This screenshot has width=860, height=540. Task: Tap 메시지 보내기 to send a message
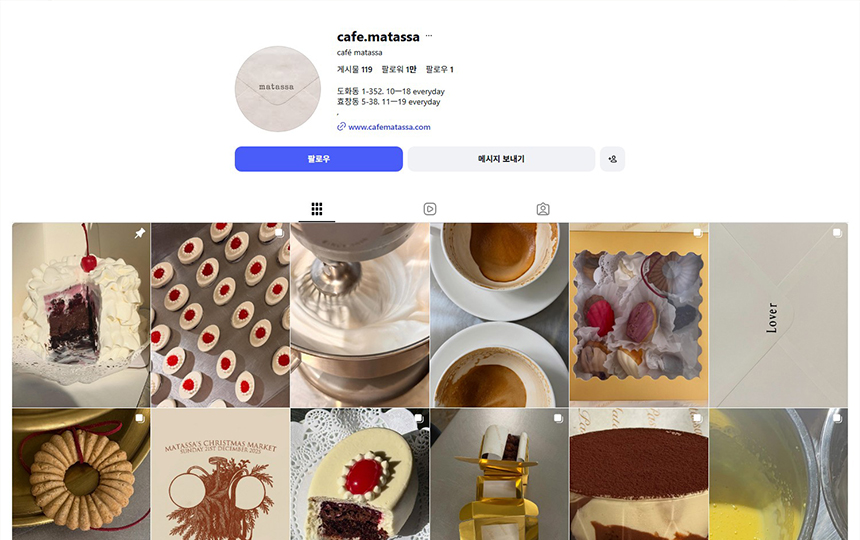click(501, 159)
